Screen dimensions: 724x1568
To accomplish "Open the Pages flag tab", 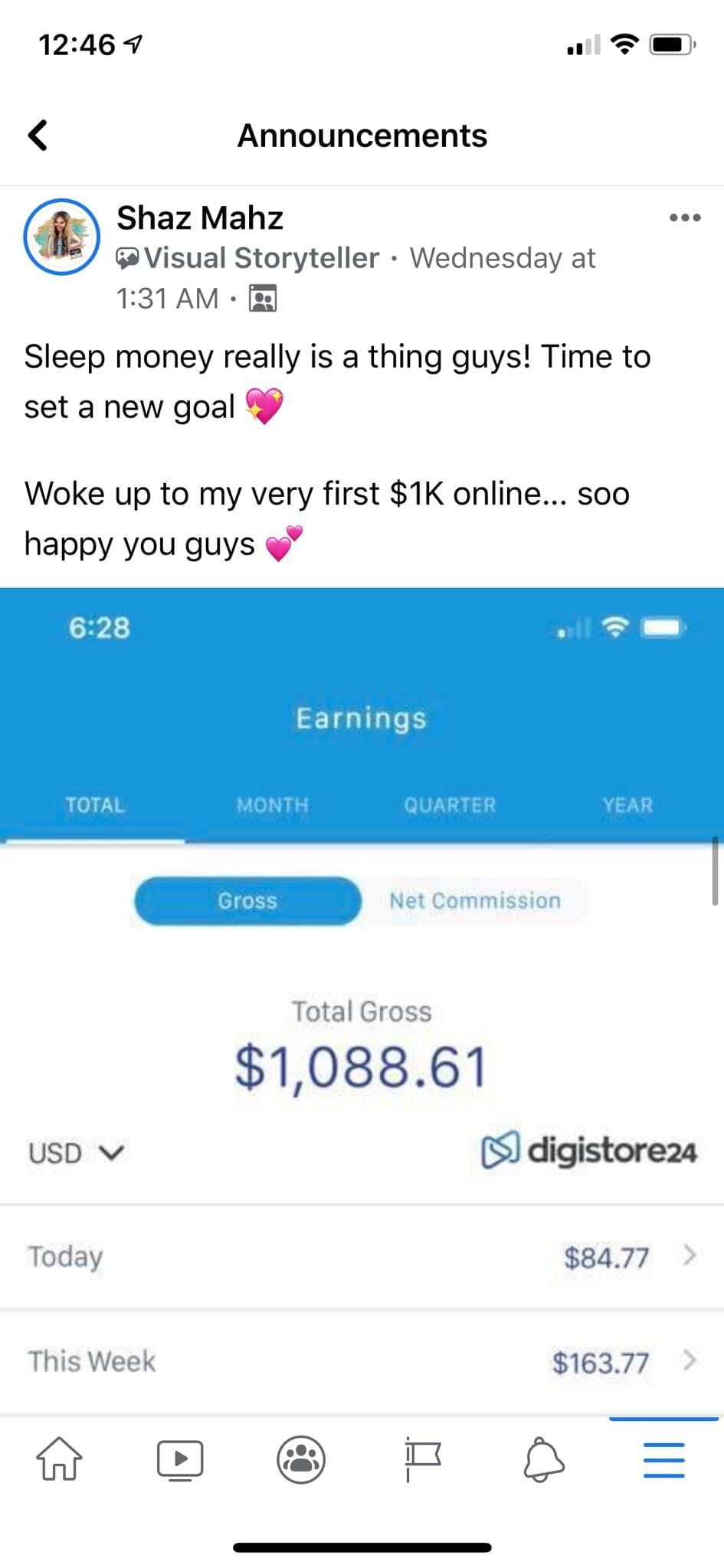I will [422, 1459].
